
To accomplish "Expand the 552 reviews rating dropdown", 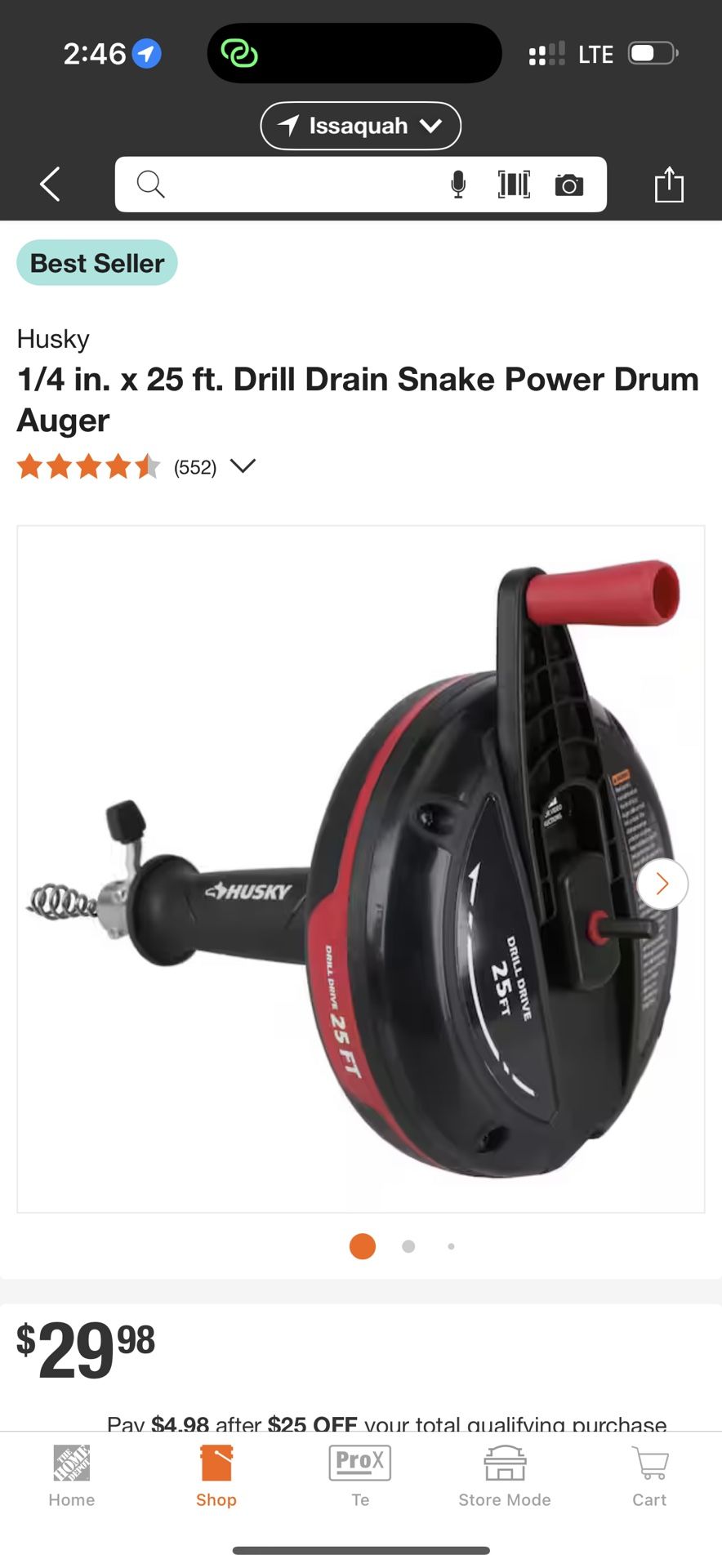I will (243, 466).
